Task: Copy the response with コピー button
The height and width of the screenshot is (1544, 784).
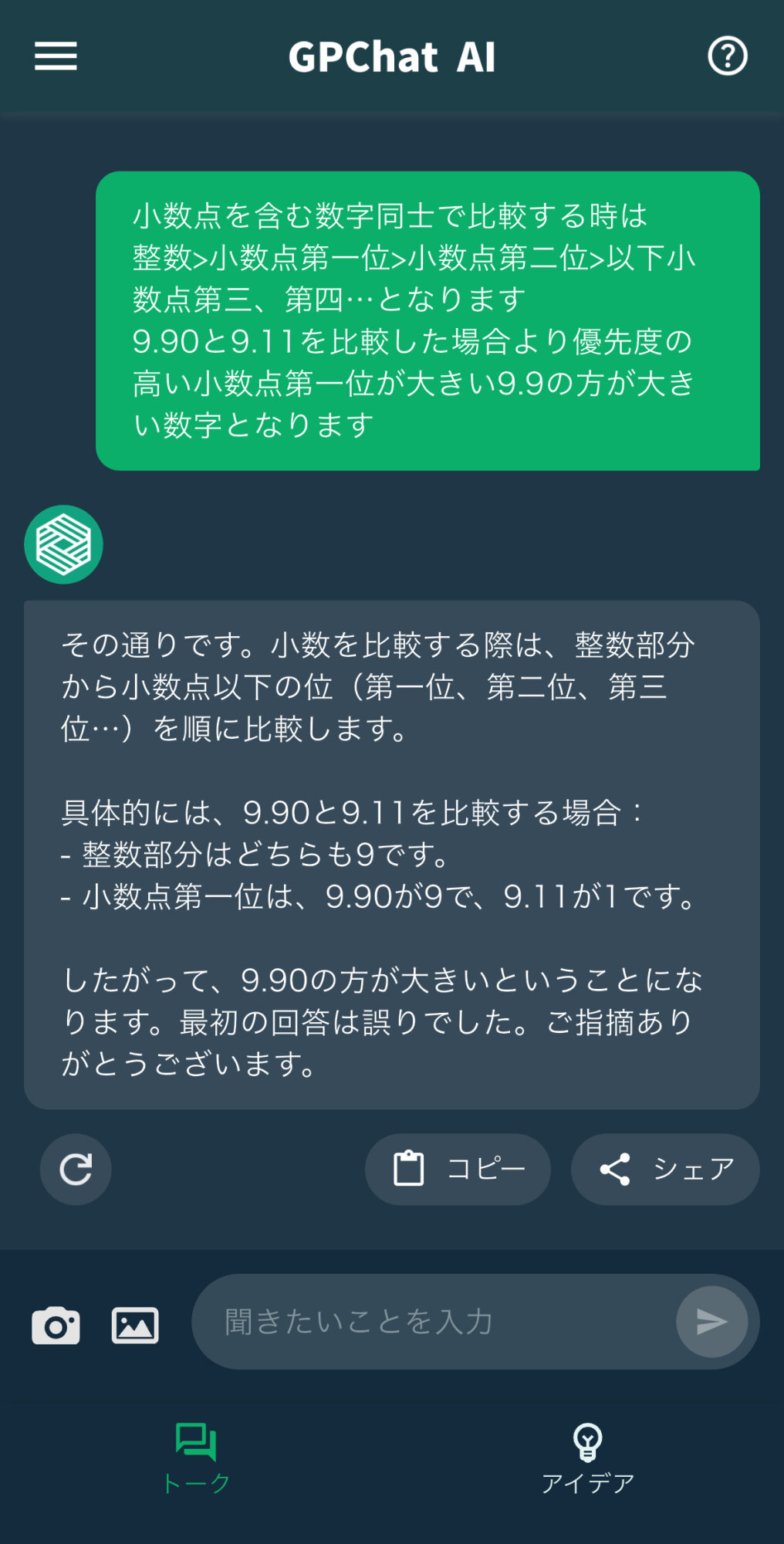Action: pos(458,1169)
